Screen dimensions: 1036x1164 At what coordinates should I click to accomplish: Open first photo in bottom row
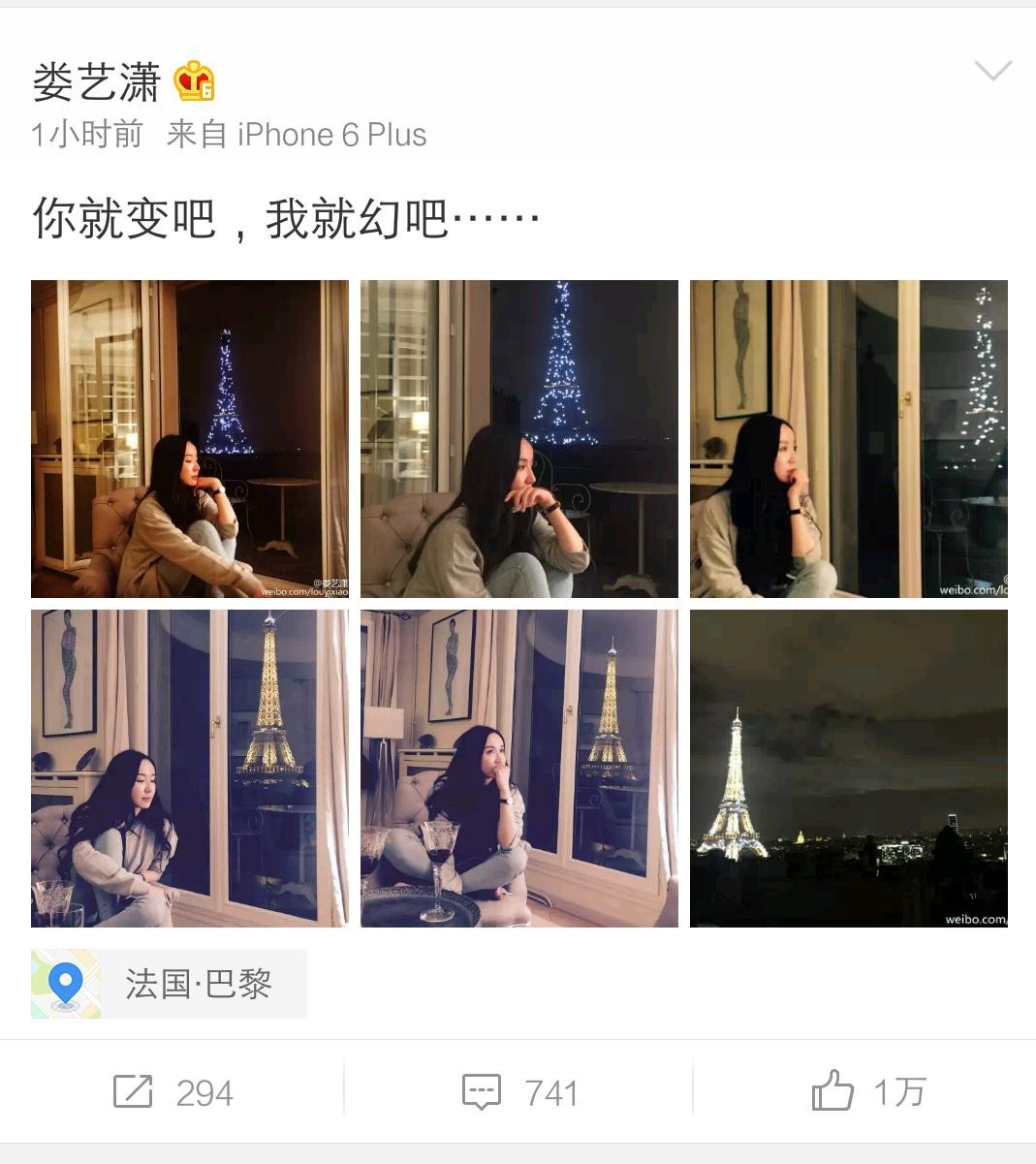click(190, 769)
